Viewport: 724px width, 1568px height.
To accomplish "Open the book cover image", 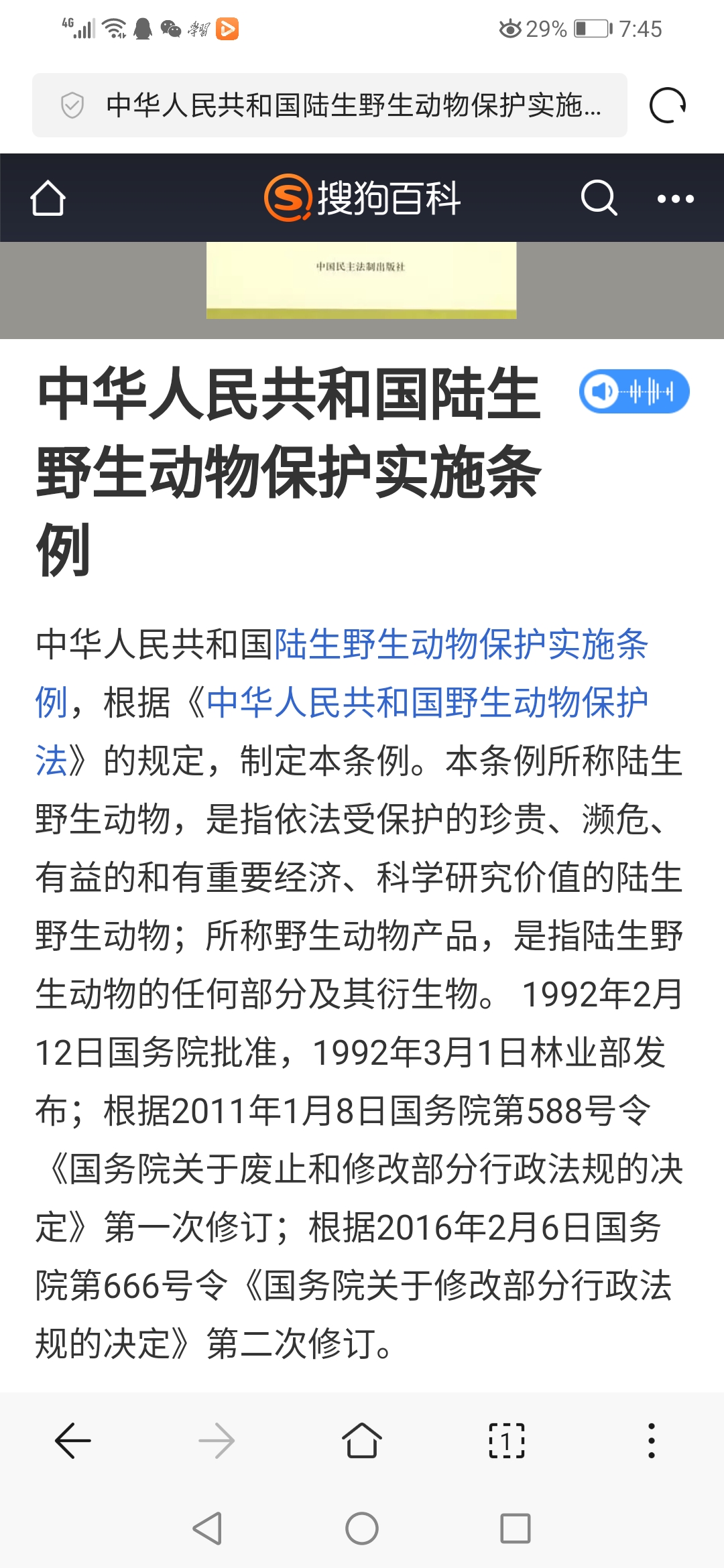I will click(361, 280).
